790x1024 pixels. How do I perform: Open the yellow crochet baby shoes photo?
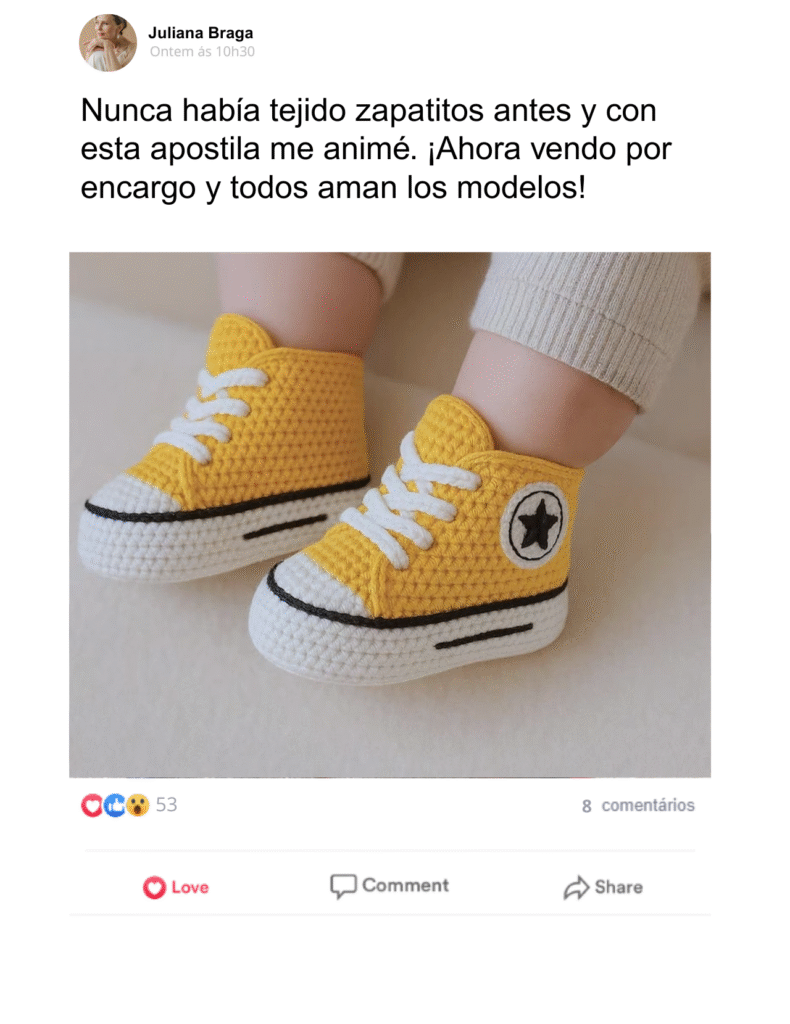tap(390, 514)
